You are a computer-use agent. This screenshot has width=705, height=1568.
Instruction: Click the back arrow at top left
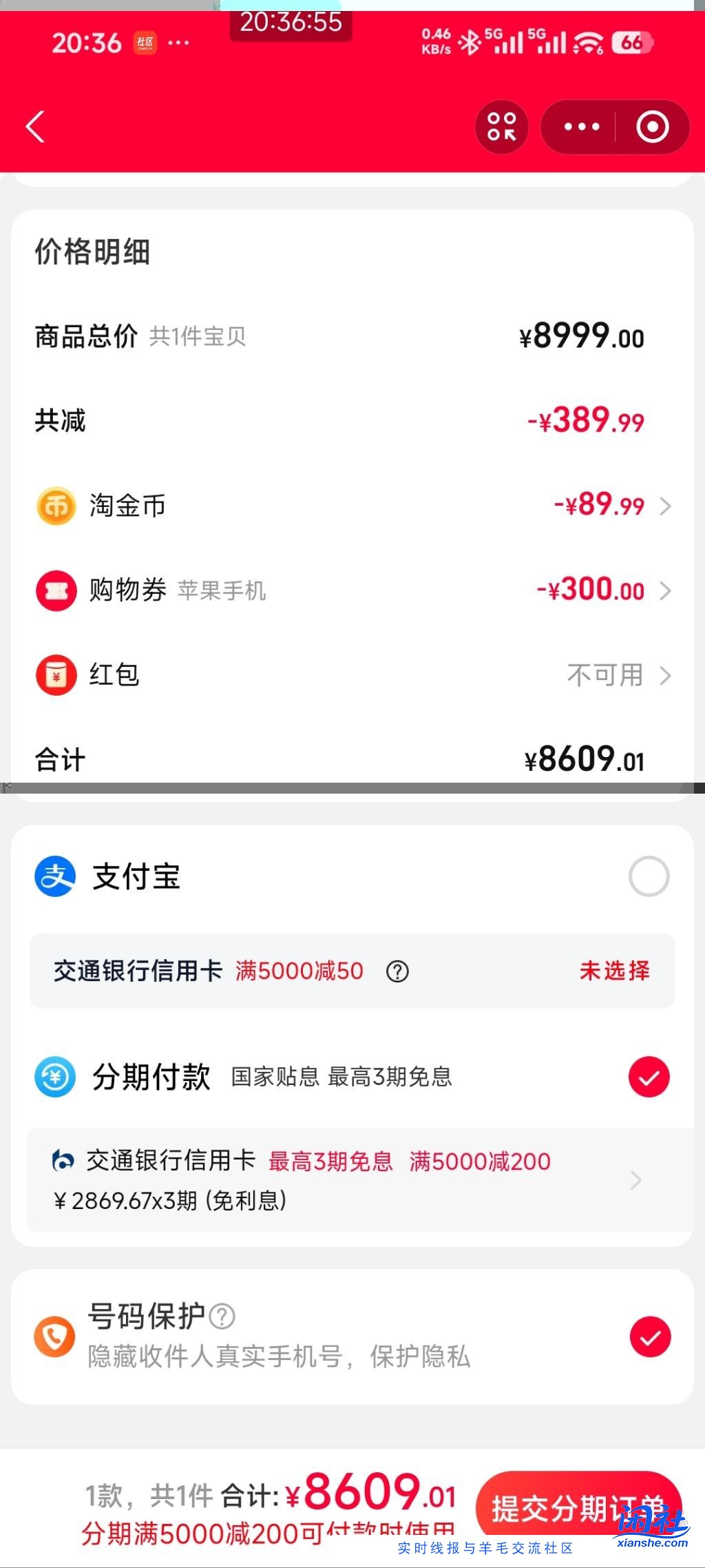[35, 127]
